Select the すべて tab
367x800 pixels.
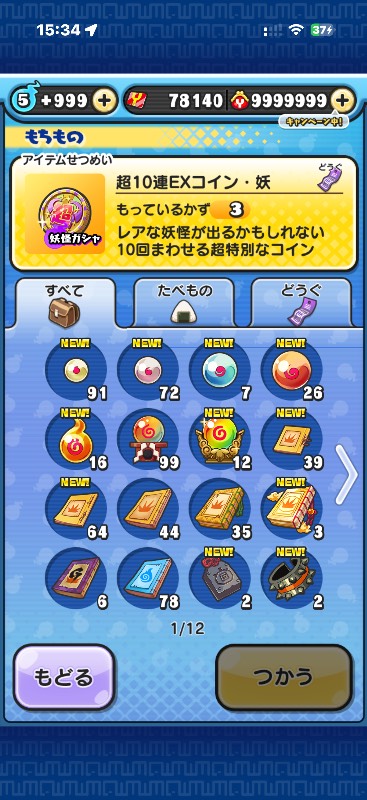pos(65,304)
